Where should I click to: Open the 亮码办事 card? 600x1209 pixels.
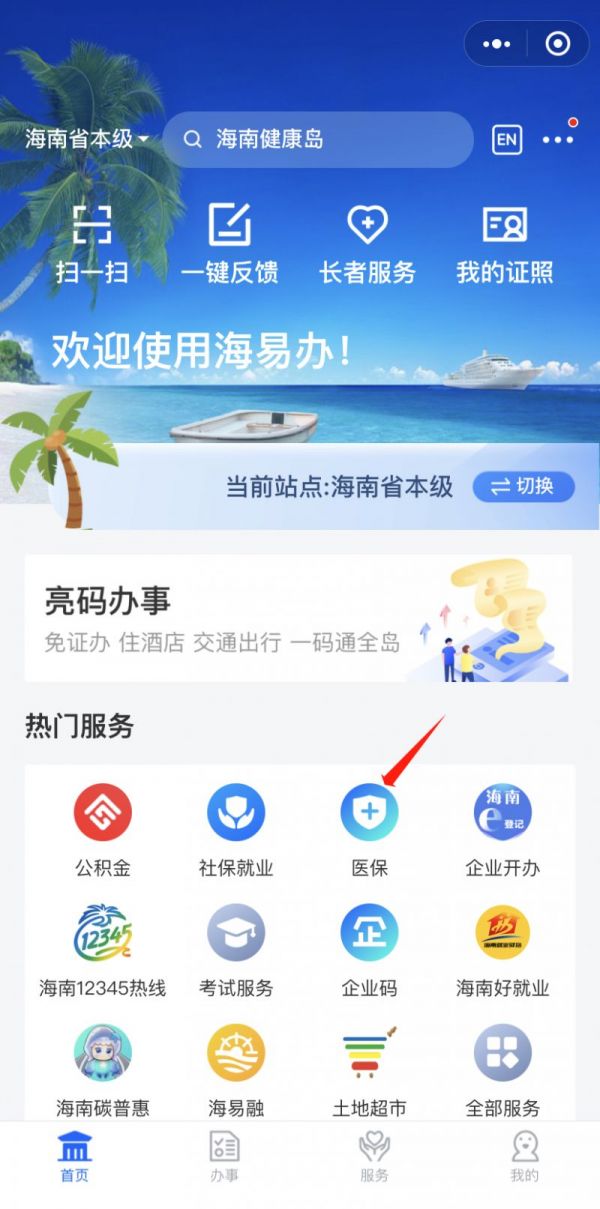click(x=298, y=619)
